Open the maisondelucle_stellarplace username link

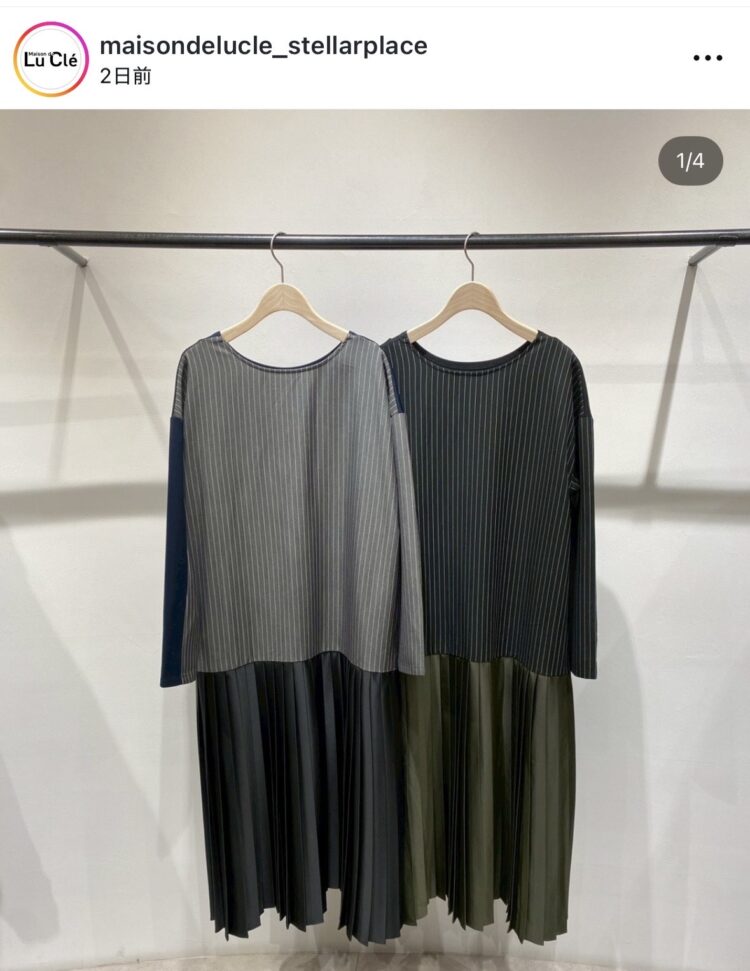263,45
